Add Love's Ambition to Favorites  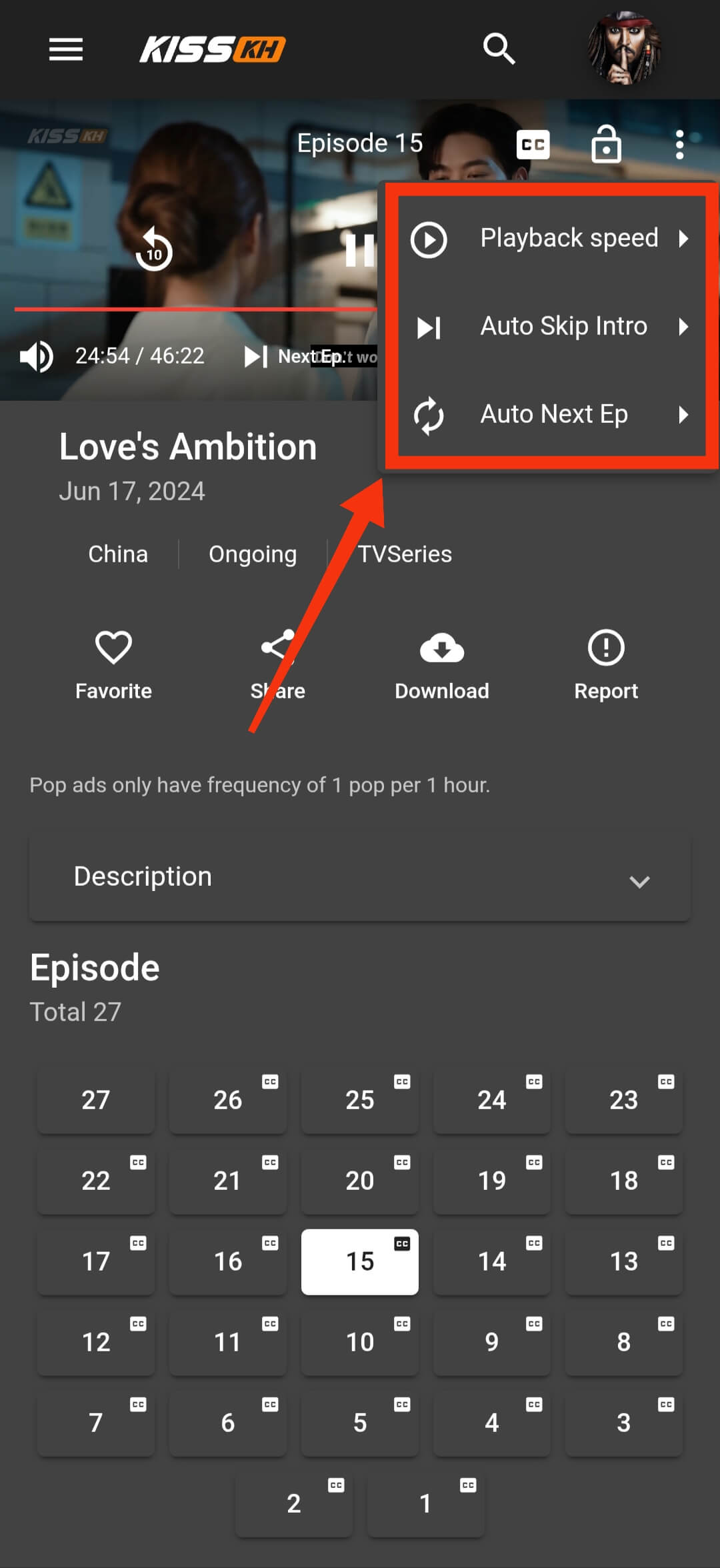click(x=112, y=664)
